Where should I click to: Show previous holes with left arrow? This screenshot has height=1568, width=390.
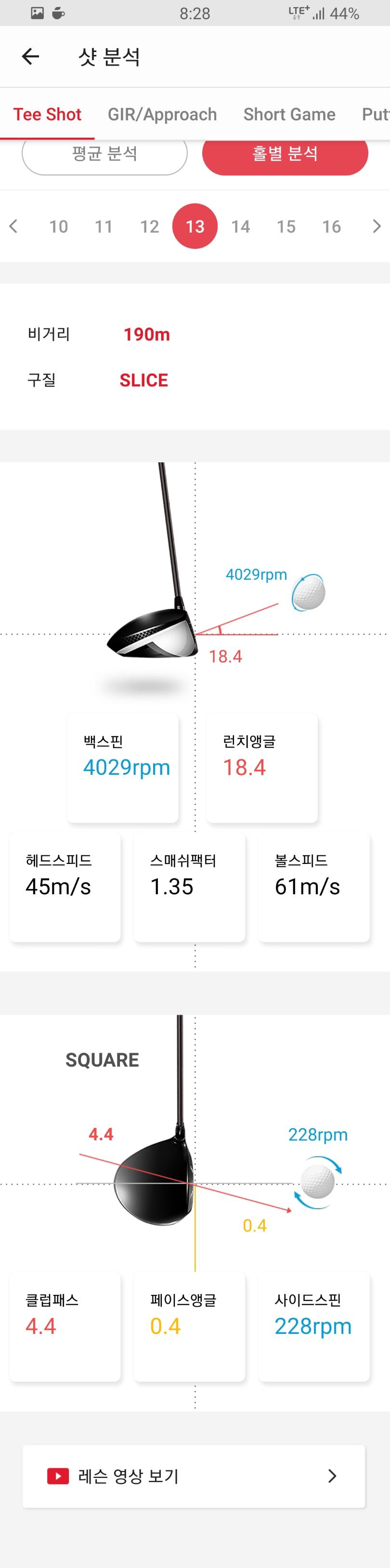(13, 226)
